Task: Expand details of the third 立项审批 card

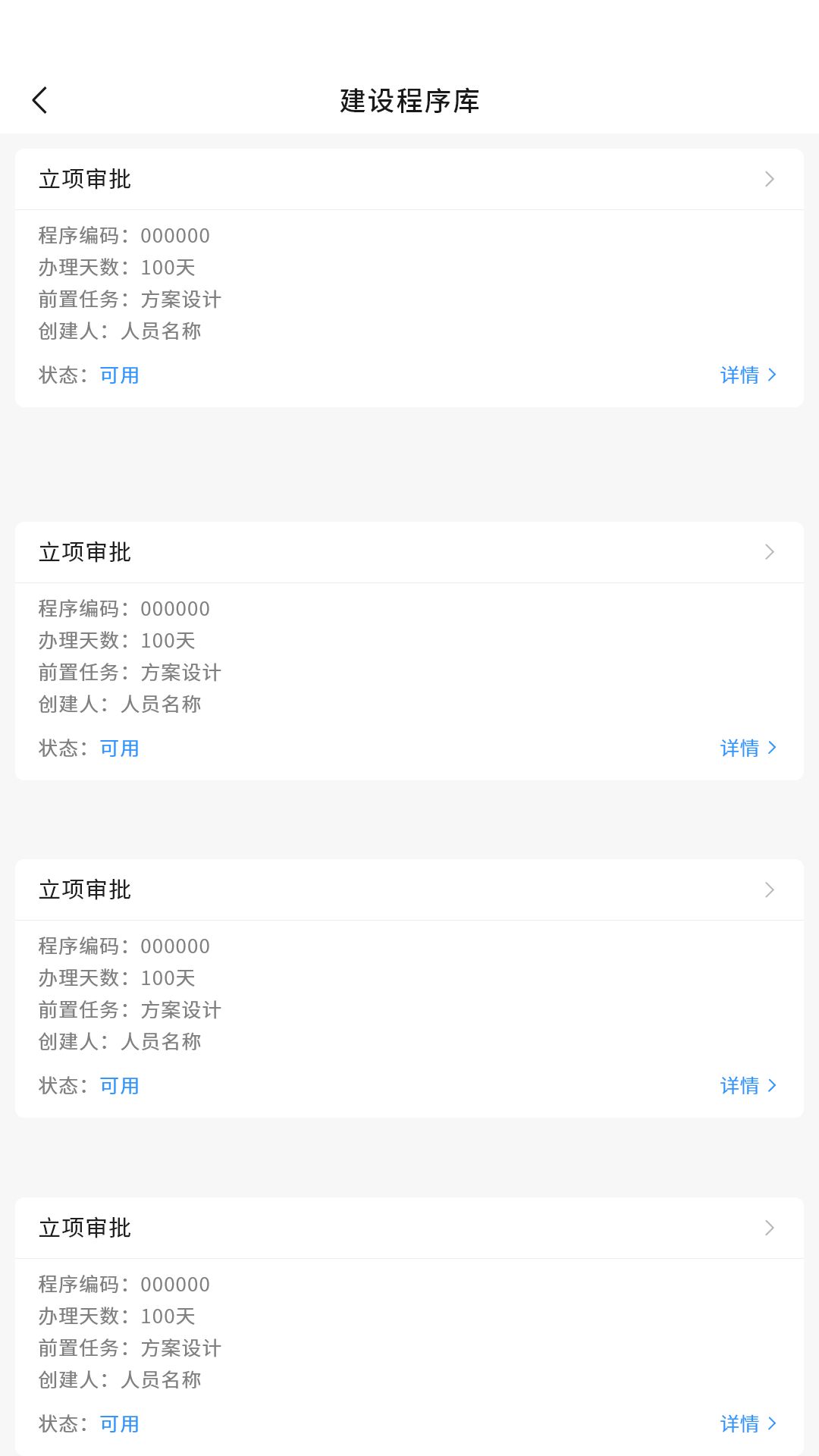Action: (x=85, y=890)
